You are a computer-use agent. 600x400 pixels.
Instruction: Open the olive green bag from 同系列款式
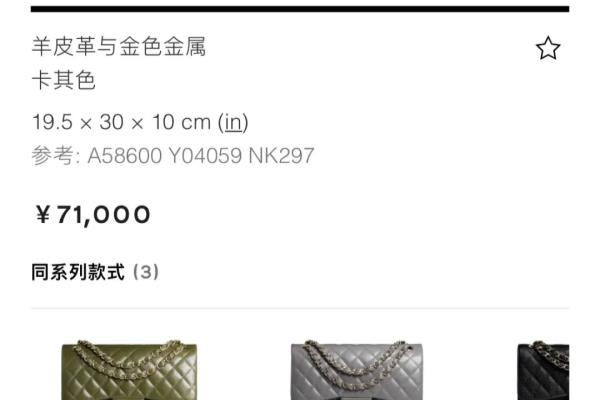(109, 371)
